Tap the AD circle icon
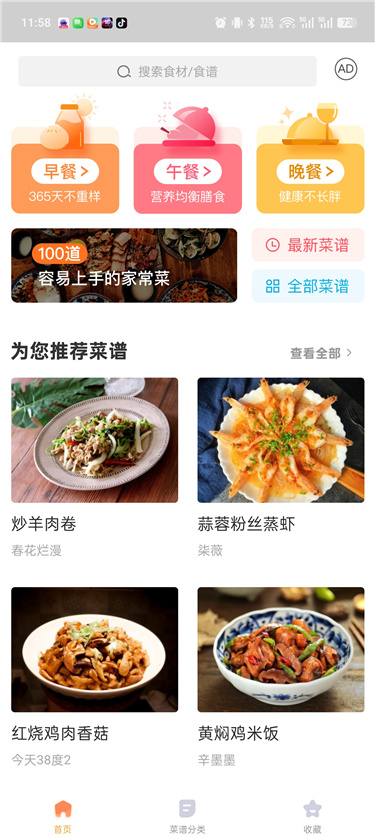The width and height of the screenshot is (375, 838). click(x=346, y=69)
